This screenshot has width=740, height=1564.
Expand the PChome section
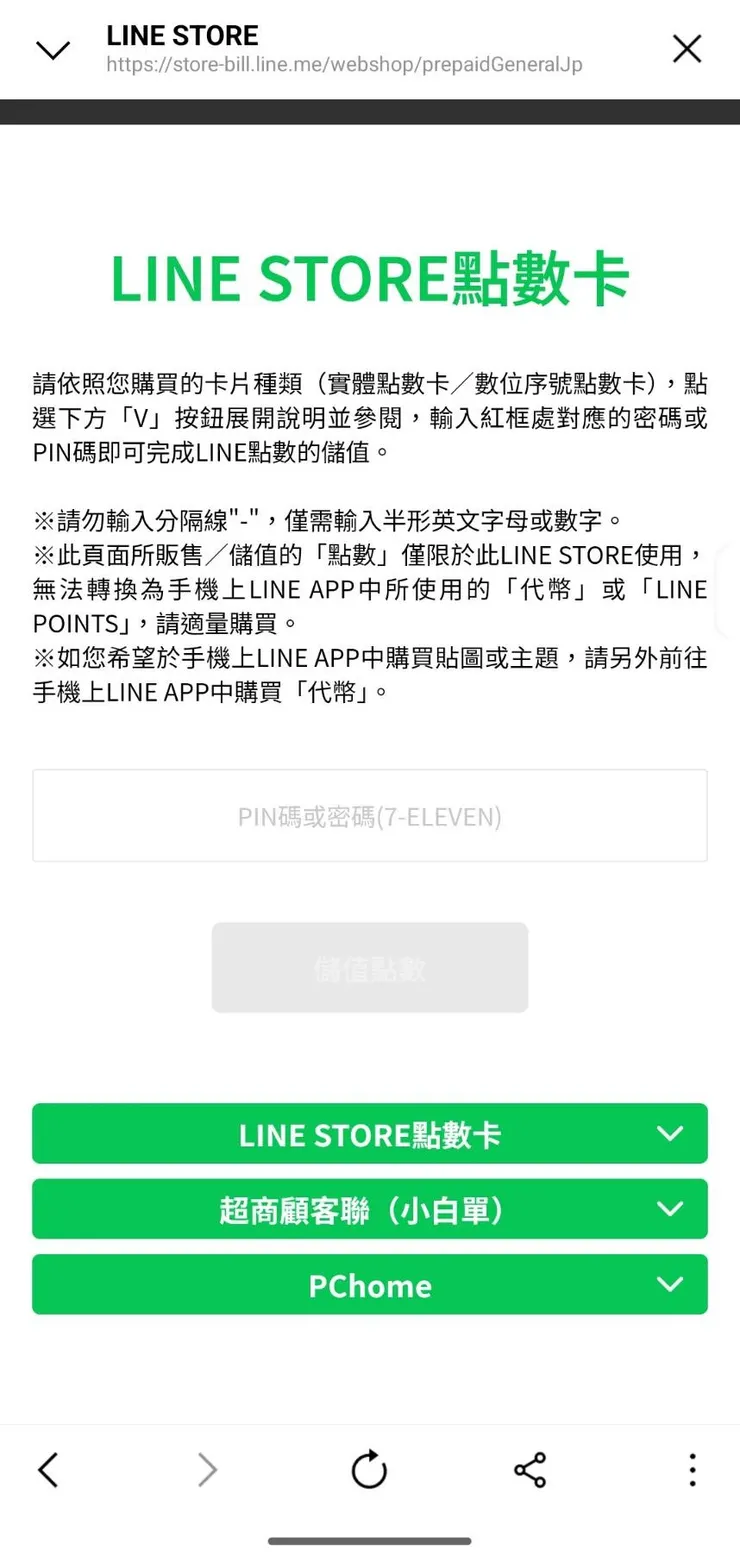[369, 1285]
